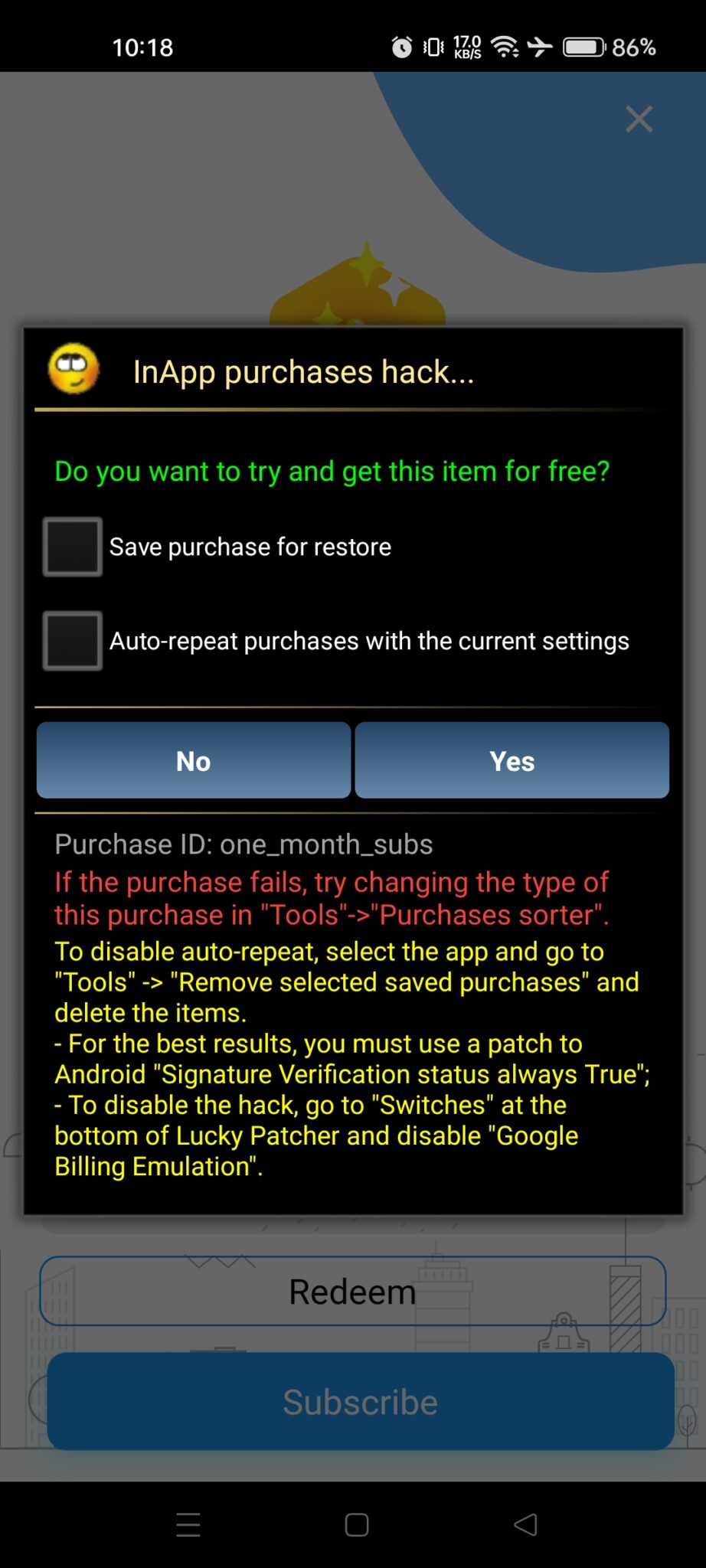Go back using the system back button
The width and height of the screenshot is (706, 1568).
pyautogui.click(x=525, y=1524)
